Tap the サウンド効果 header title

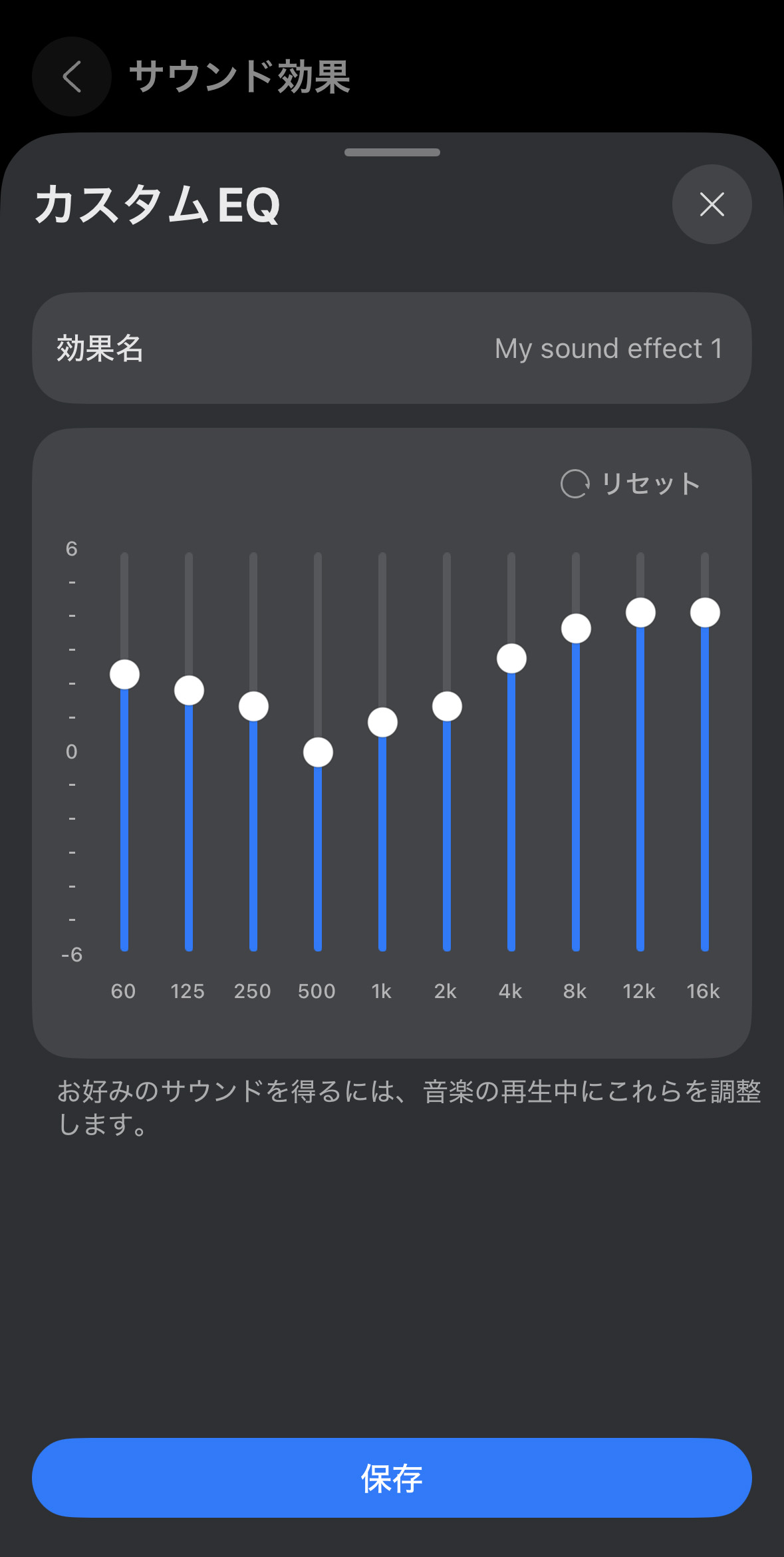[x=240, y=77]
